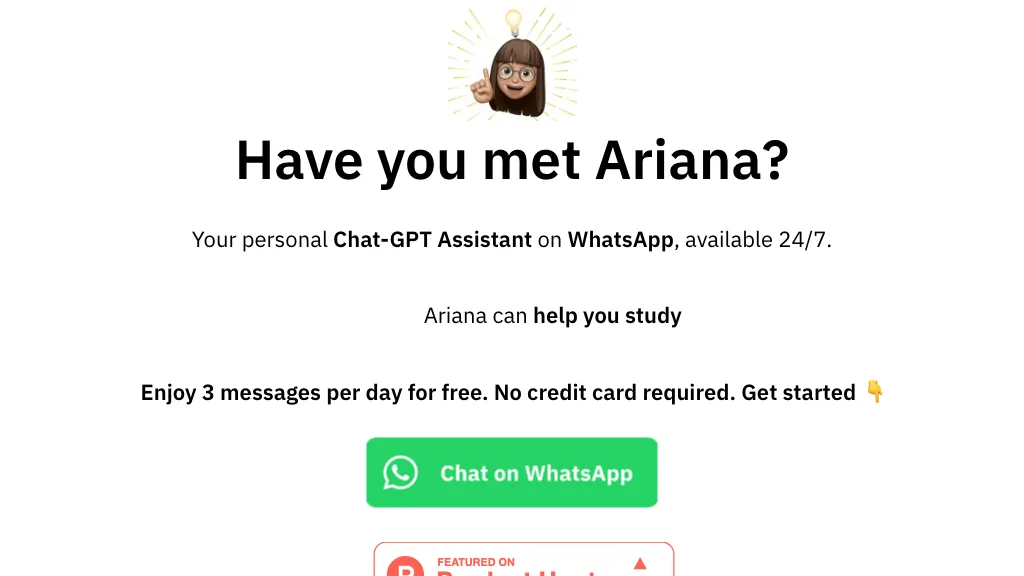Tap the Chat on WhatsApp button
1024x576 pixels.
pyautogui.click(x=511, y=472)
